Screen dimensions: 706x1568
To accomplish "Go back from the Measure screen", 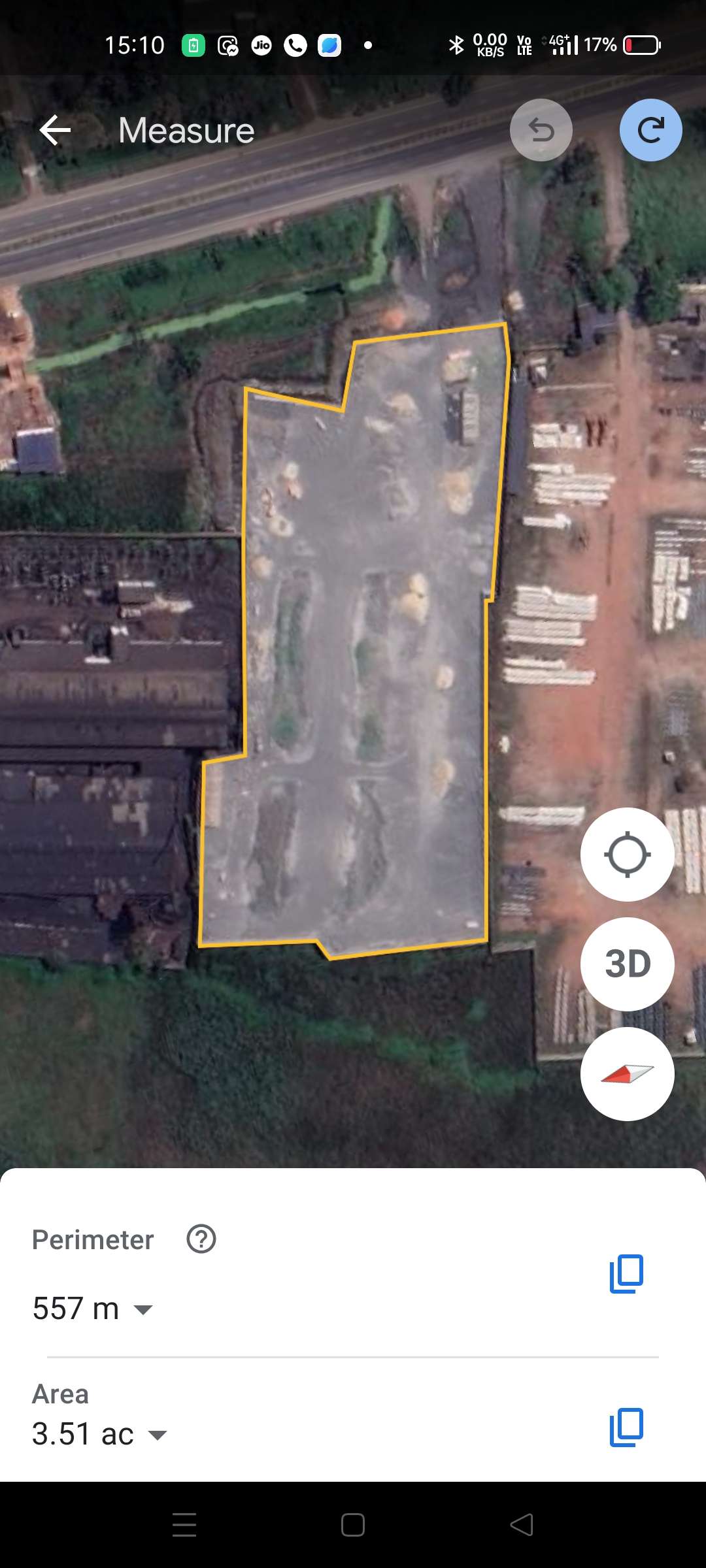I will pyautogui.click(x=55, y=130).
